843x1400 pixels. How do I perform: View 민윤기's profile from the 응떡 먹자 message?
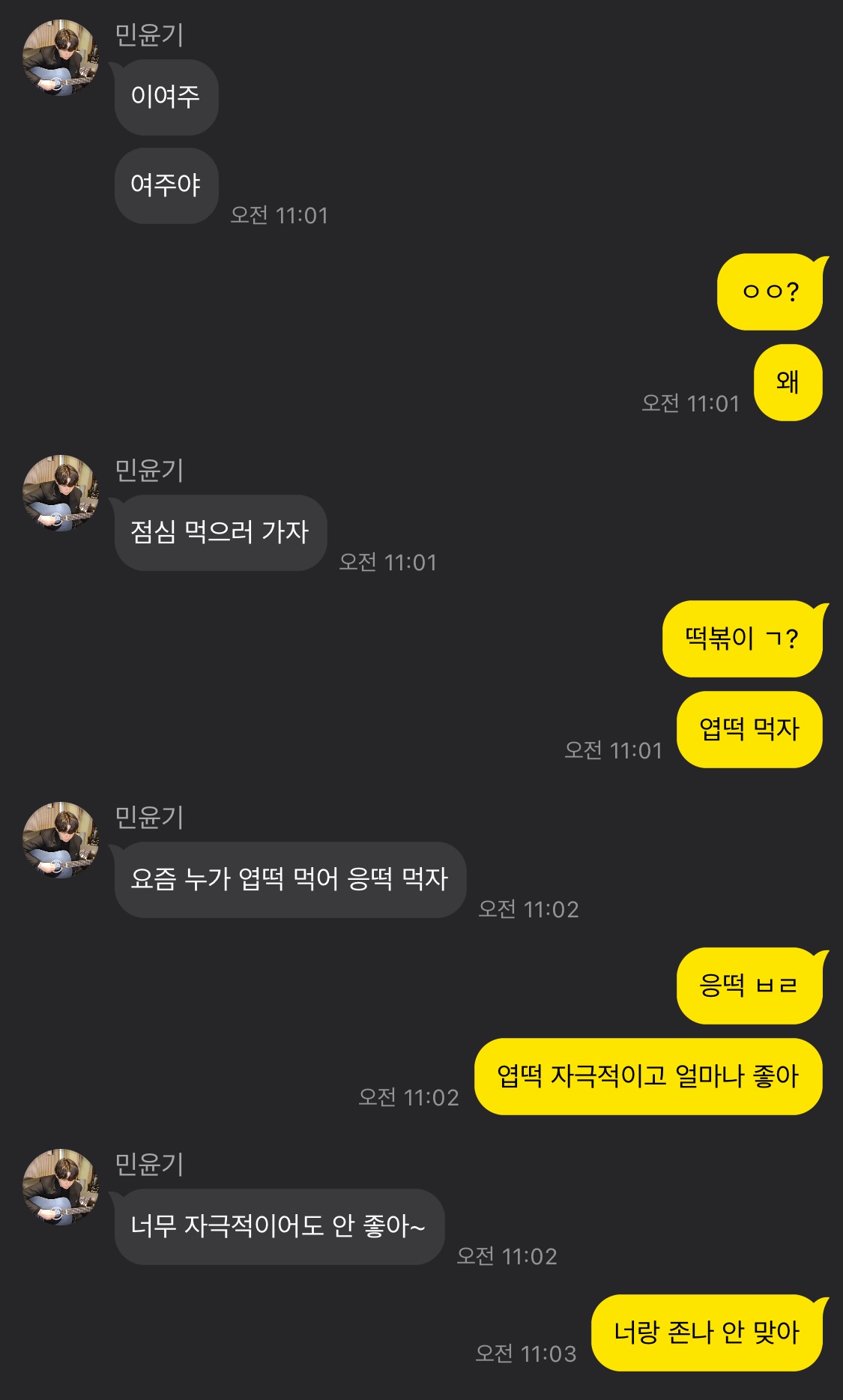click(60, 839)
